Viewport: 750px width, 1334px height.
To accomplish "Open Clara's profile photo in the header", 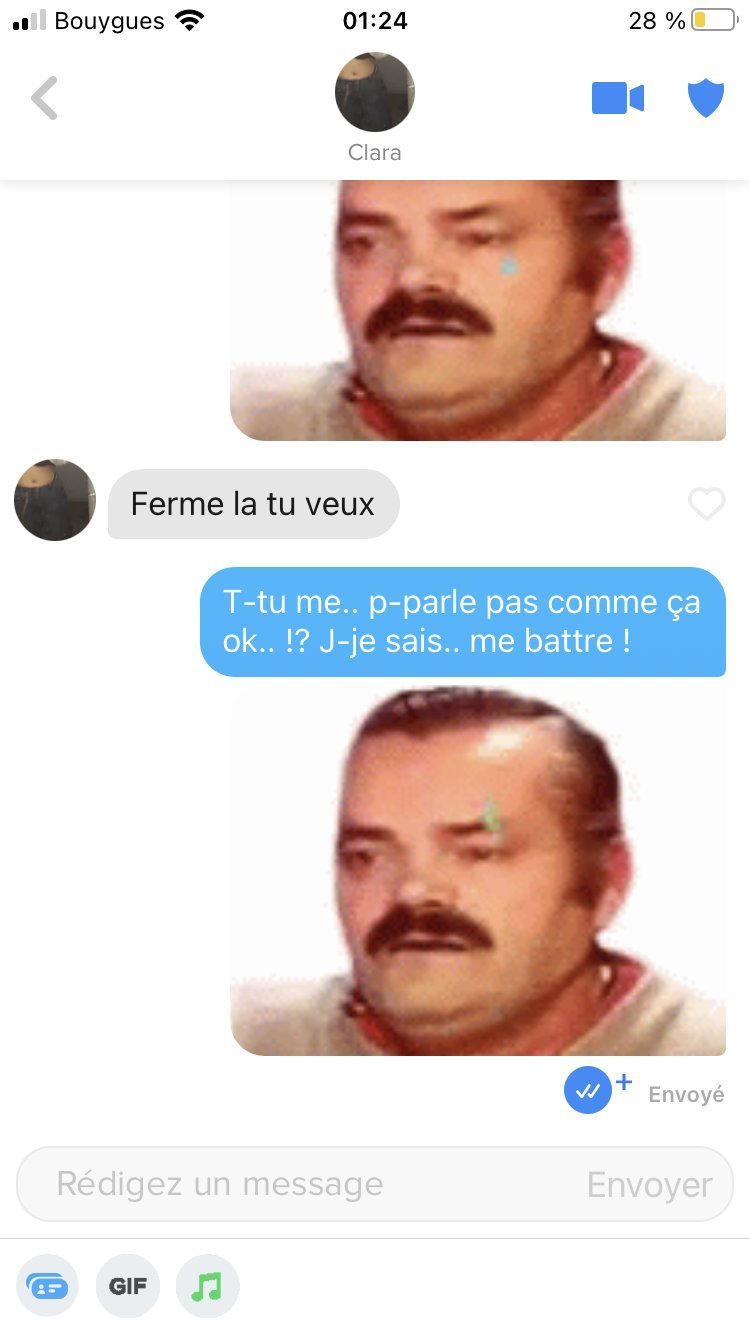I will pyautogui.click(x=374, y=92).
